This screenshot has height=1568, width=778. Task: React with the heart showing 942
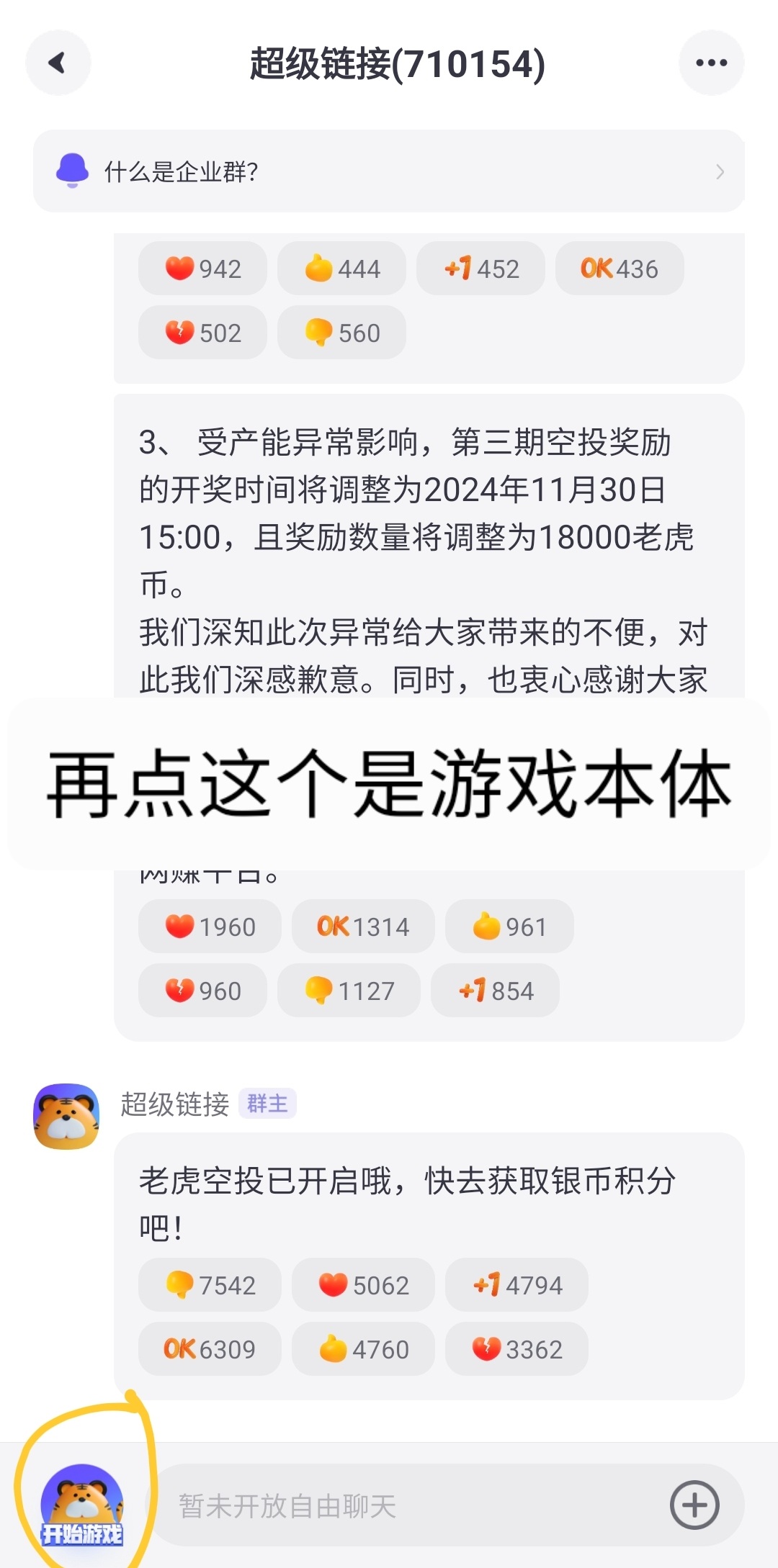click(x=202, y=269)
